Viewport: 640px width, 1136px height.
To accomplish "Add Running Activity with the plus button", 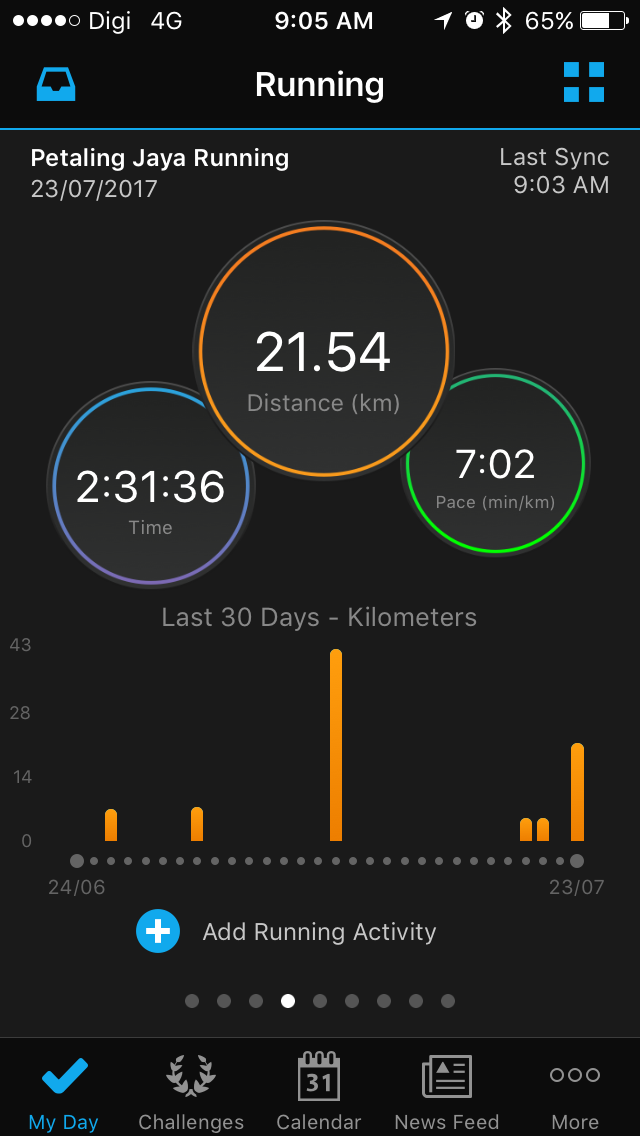I will pos(158,931).
